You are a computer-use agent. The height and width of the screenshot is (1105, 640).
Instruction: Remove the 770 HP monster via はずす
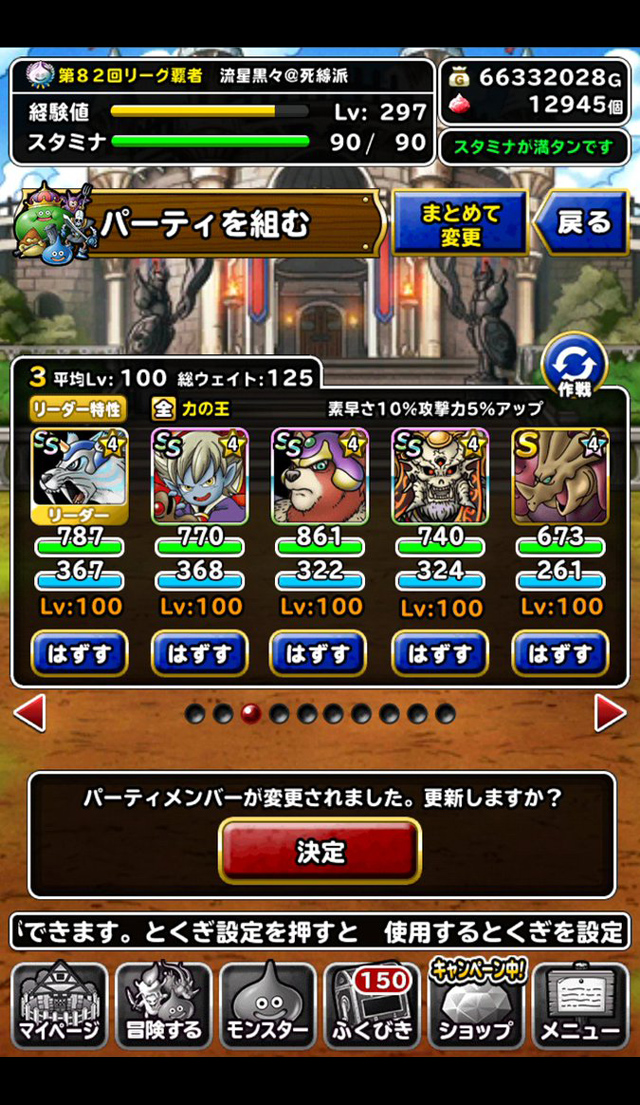(199, 654)
